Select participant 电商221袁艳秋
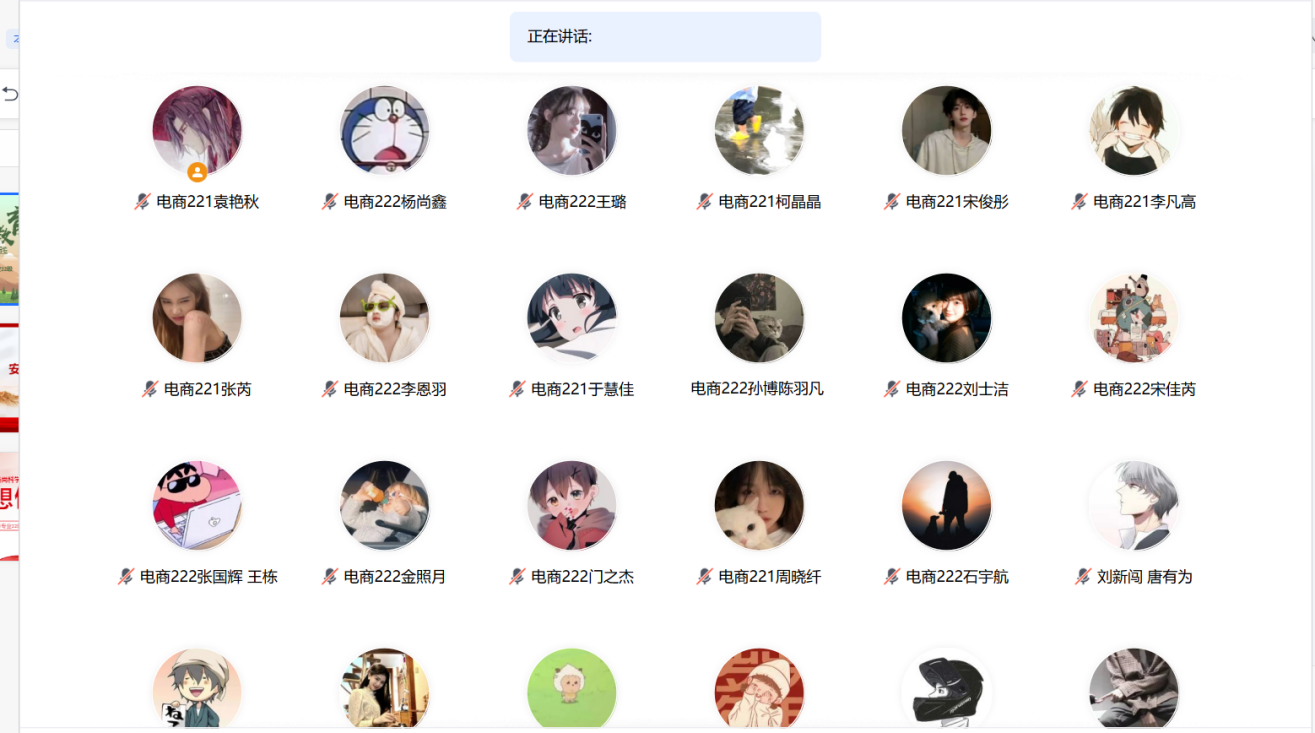 pos(197,131)
